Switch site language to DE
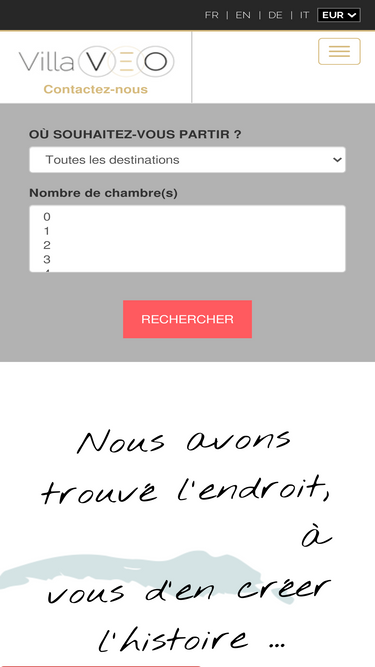375x667 pixels. pyautogui.click(x=275, y=15)
